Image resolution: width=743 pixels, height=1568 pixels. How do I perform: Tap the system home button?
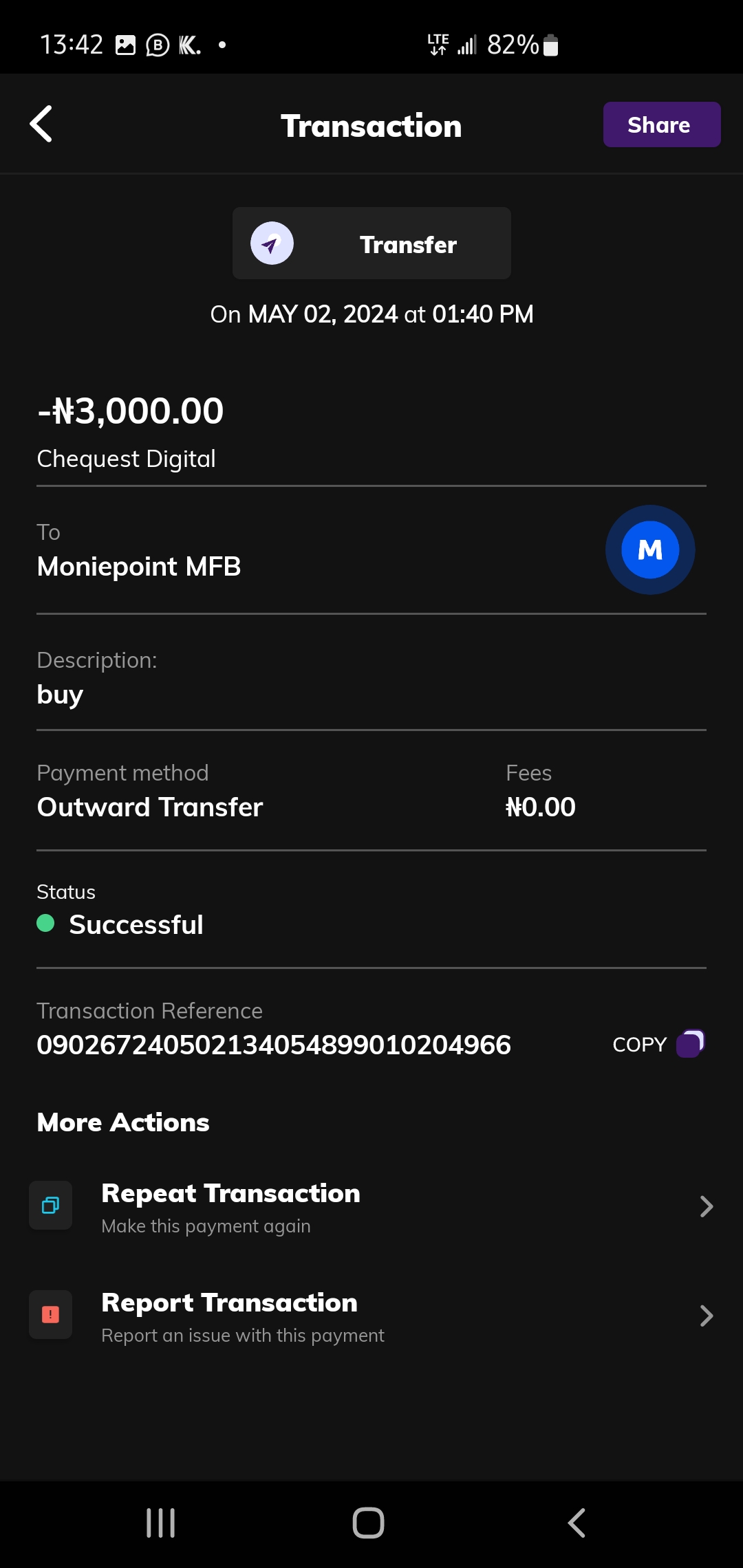368,1522
